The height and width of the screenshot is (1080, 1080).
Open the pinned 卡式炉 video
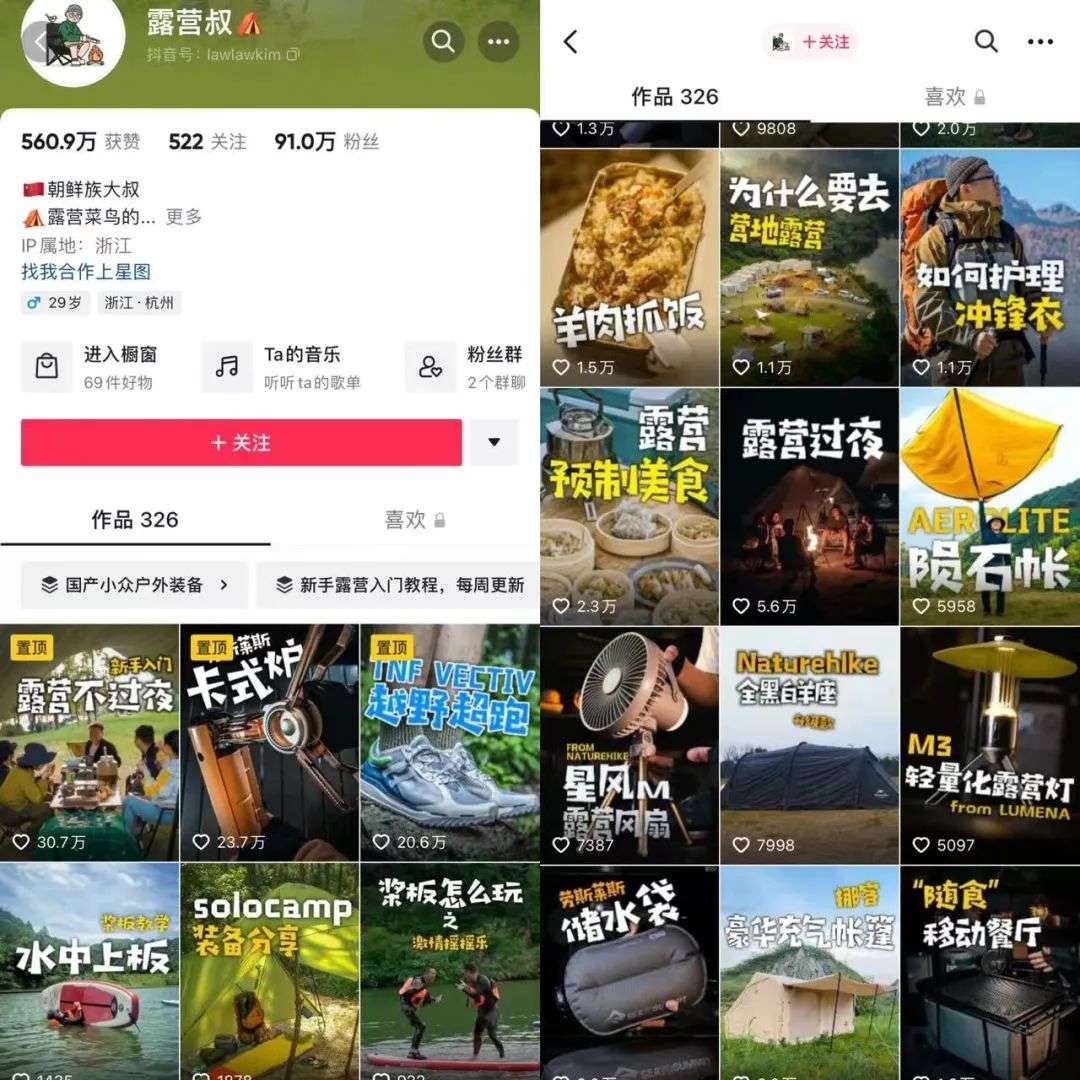point(269,743)
